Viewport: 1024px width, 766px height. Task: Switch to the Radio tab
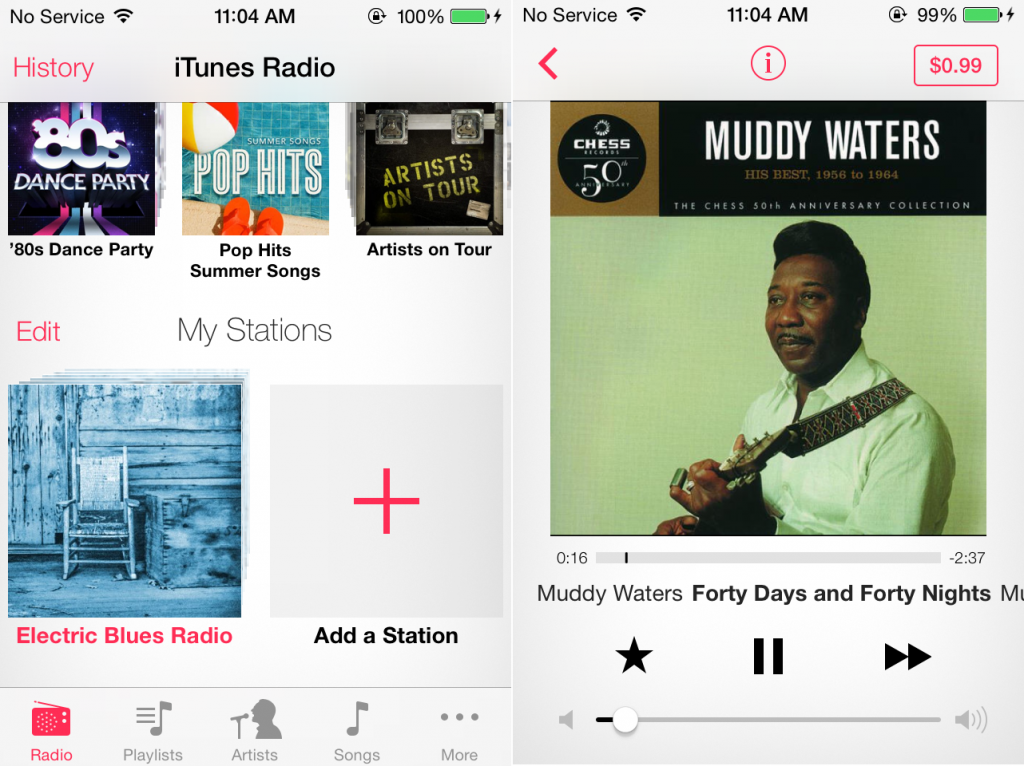(x=51, y=731)
